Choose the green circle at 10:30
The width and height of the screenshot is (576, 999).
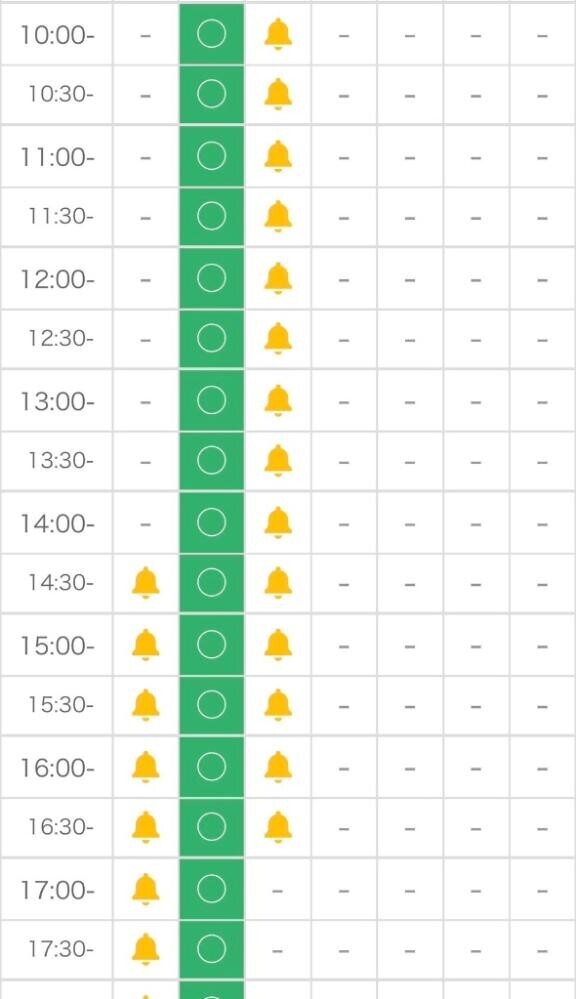click(212, 94)
